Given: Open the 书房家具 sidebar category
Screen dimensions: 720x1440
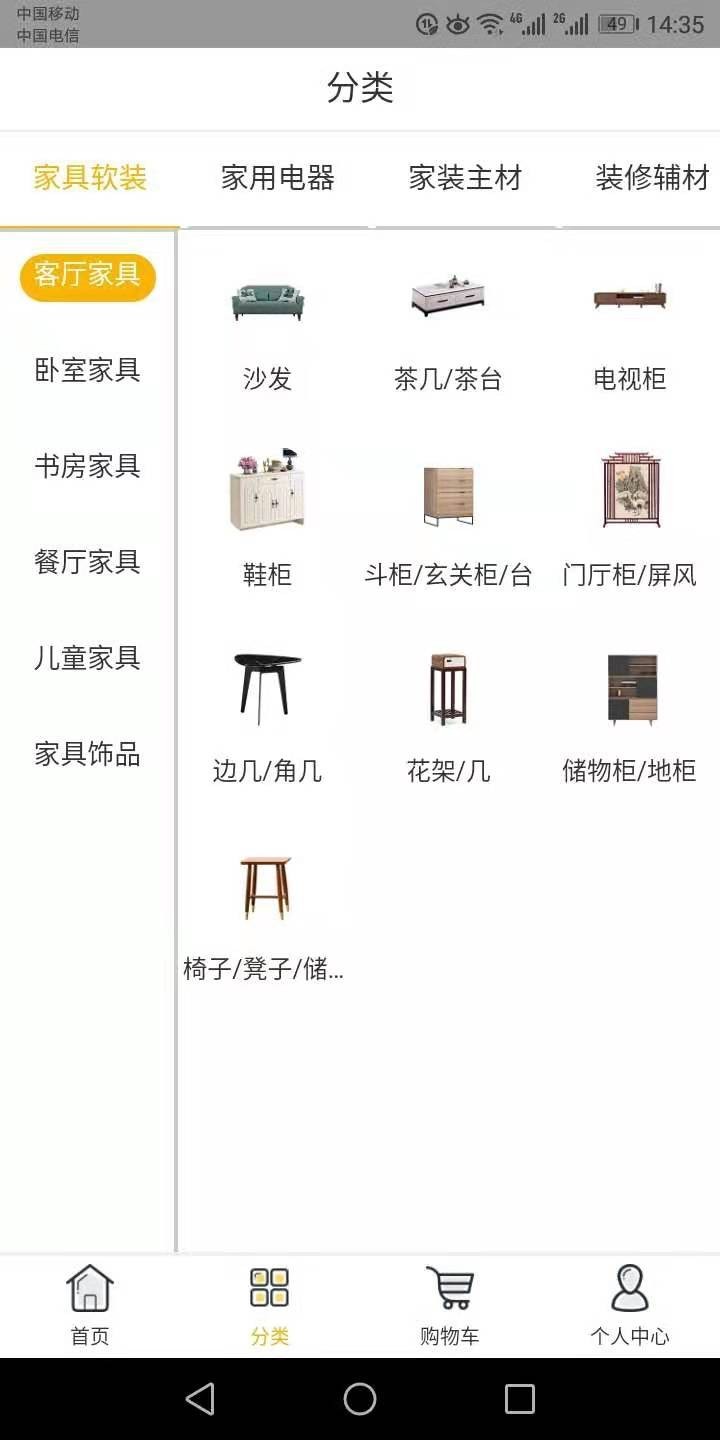Looking at the screenshot, I should click(x=87, y=466).
